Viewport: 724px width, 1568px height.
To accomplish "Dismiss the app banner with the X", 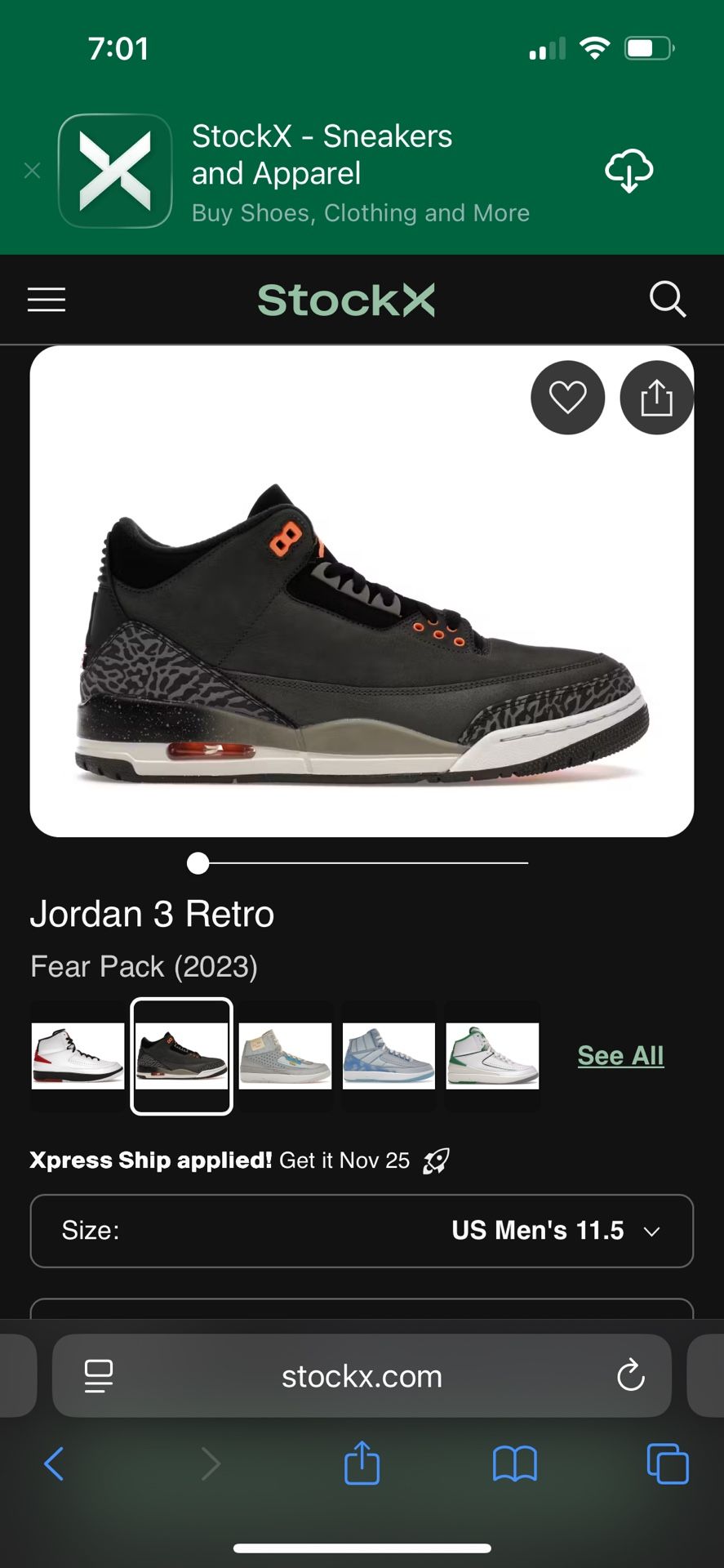I will coord(32,170).
